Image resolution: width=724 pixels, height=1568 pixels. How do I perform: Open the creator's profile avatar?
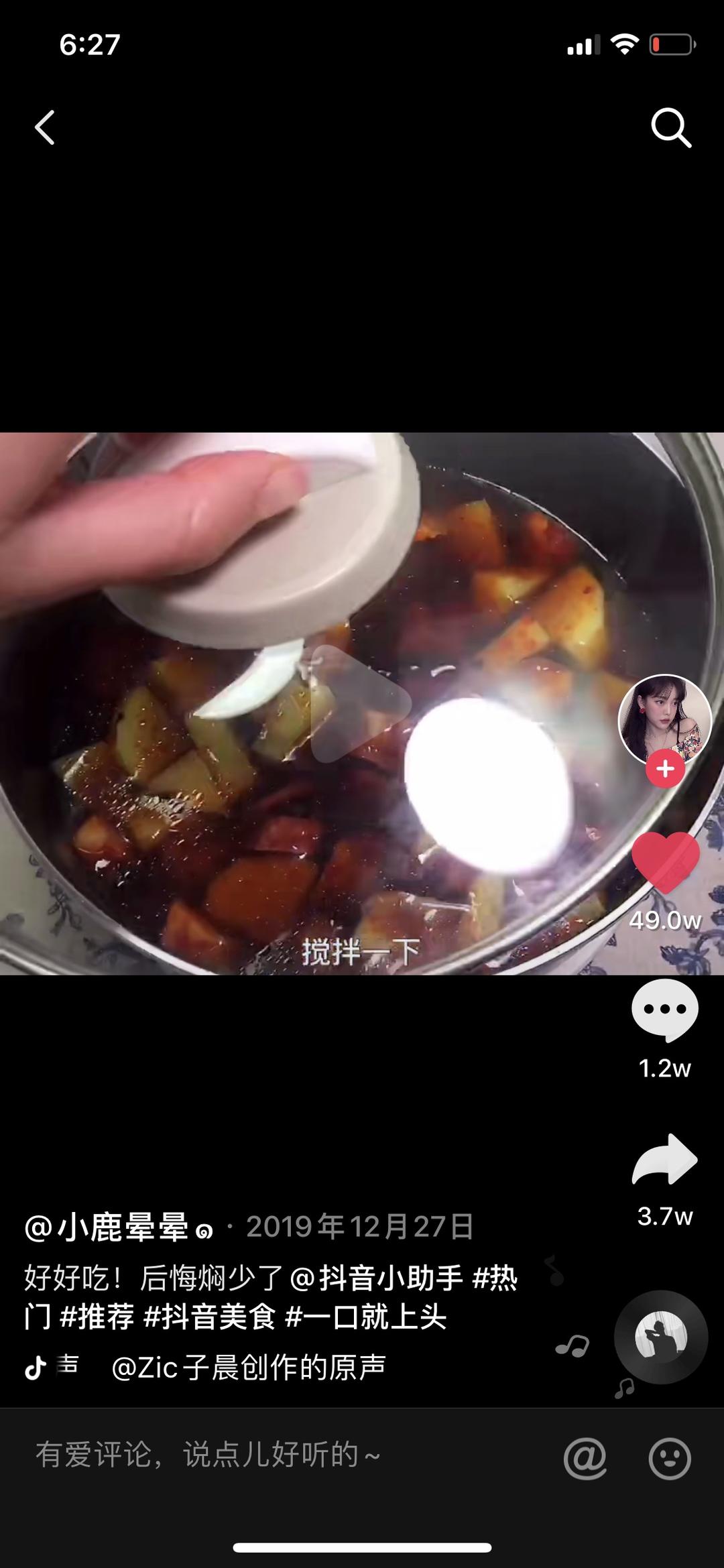point(664,719)
